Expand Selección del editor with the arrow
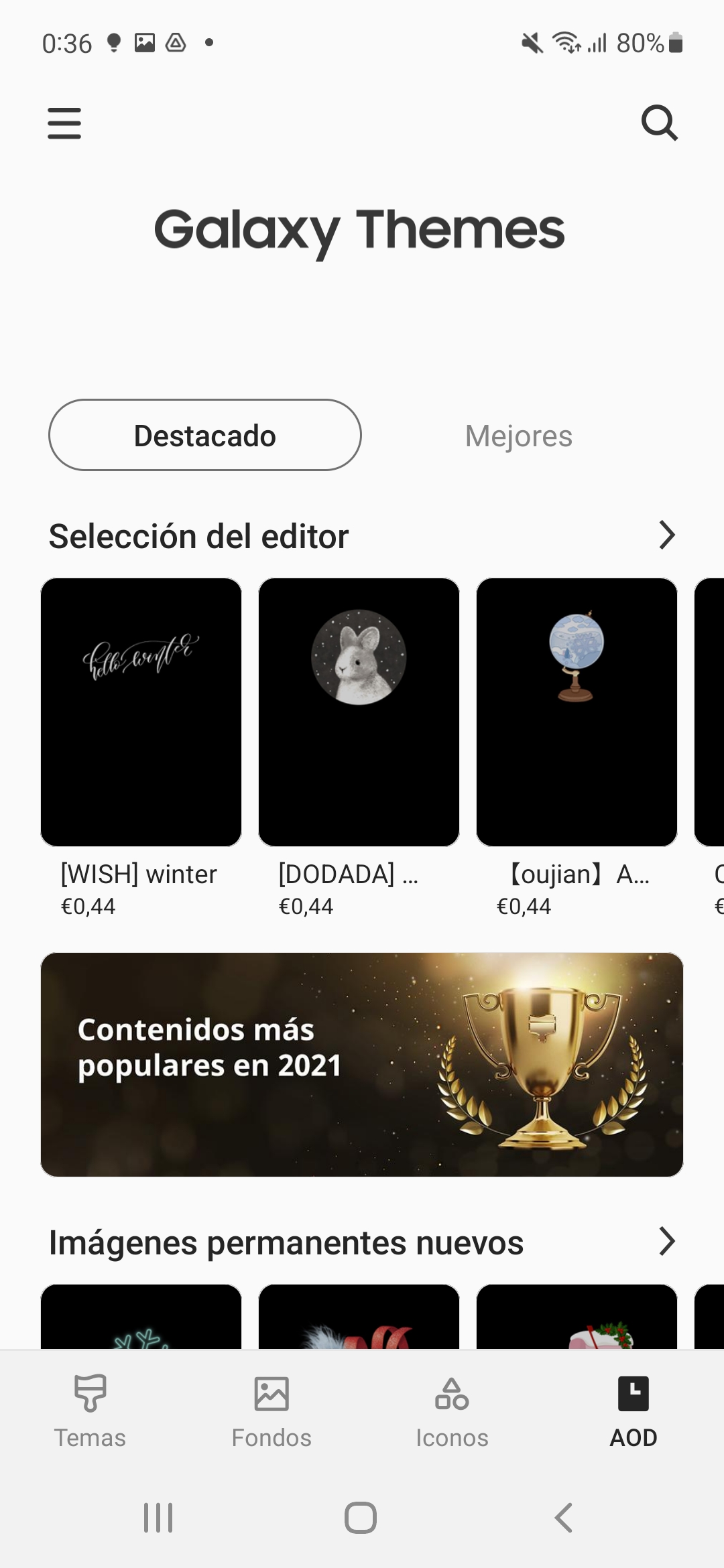Image resolution: width=724 pixels, height=1568 pixels. [666, 535]
